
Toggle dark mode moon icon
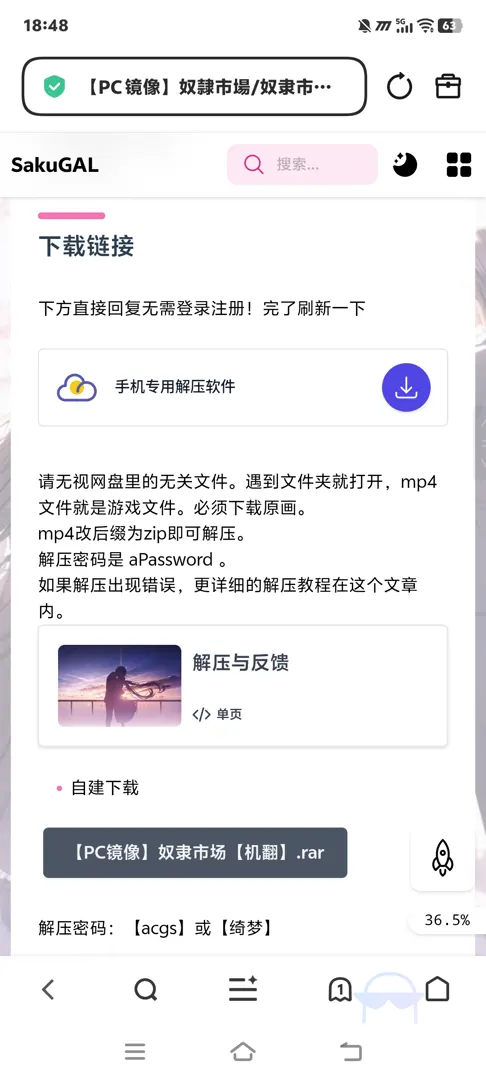pos(405,164)
